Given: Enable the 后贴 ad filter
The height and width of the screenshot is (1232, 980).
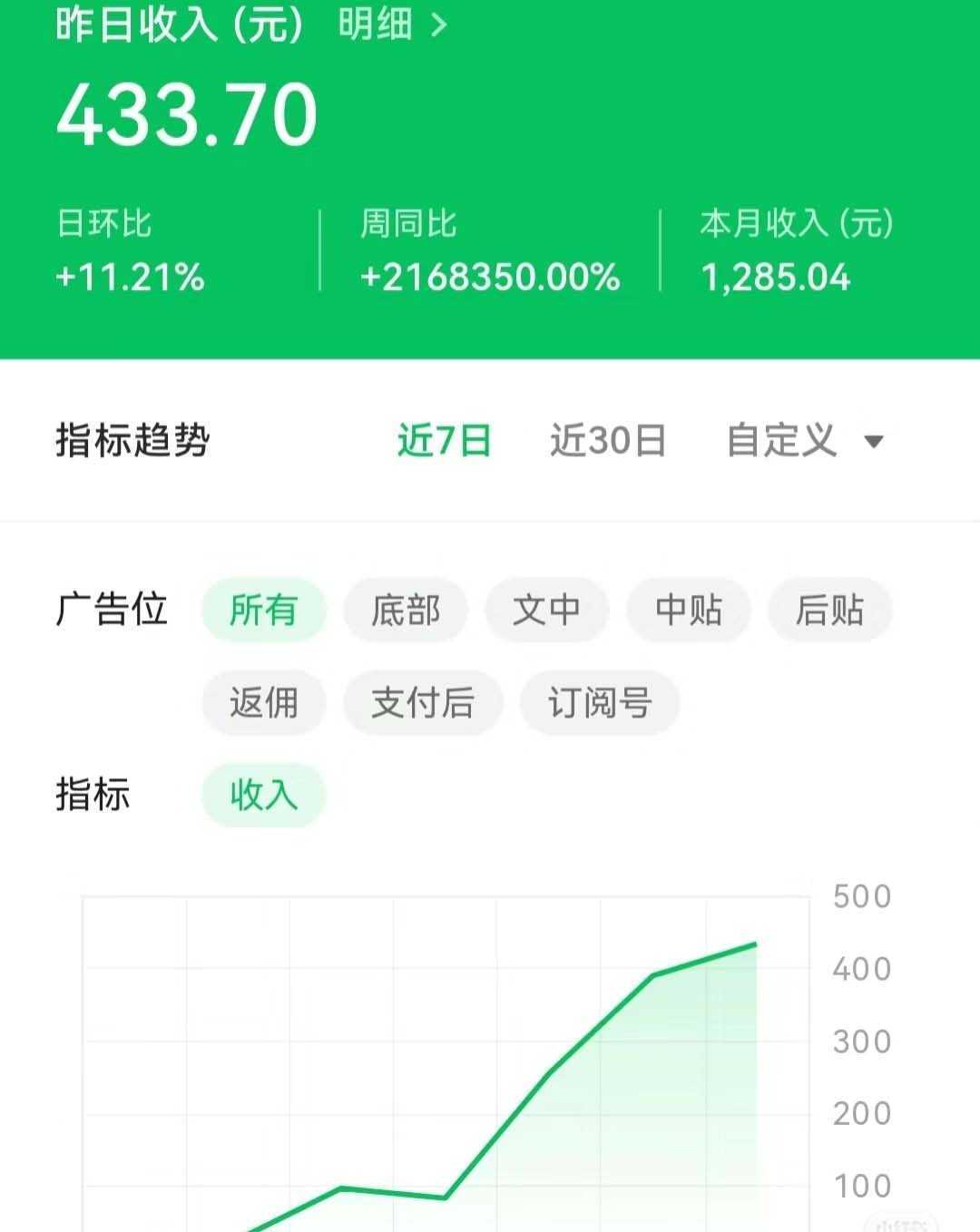Looking at the screenshot, I should click(830, 611).
